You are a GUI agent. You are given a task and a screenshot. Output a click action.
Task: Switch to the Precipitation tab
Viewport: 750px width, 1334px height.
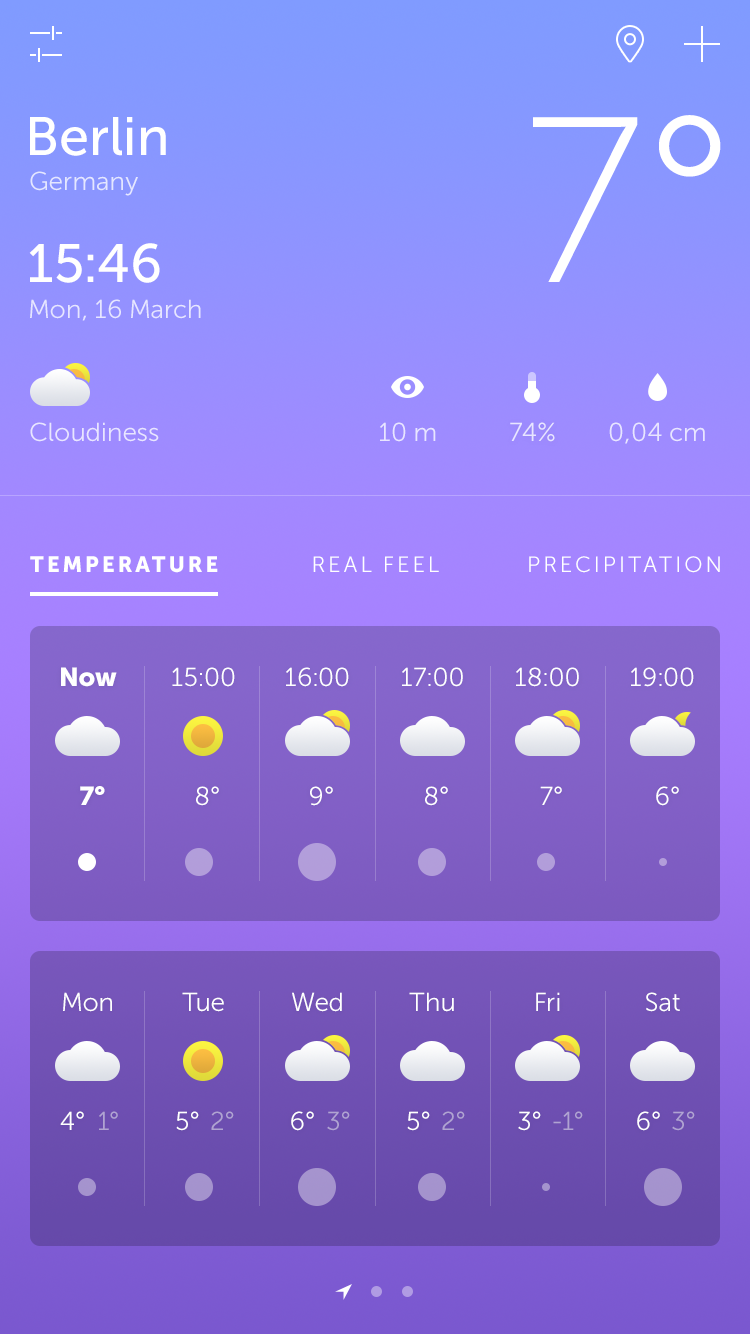pos(625,564)
